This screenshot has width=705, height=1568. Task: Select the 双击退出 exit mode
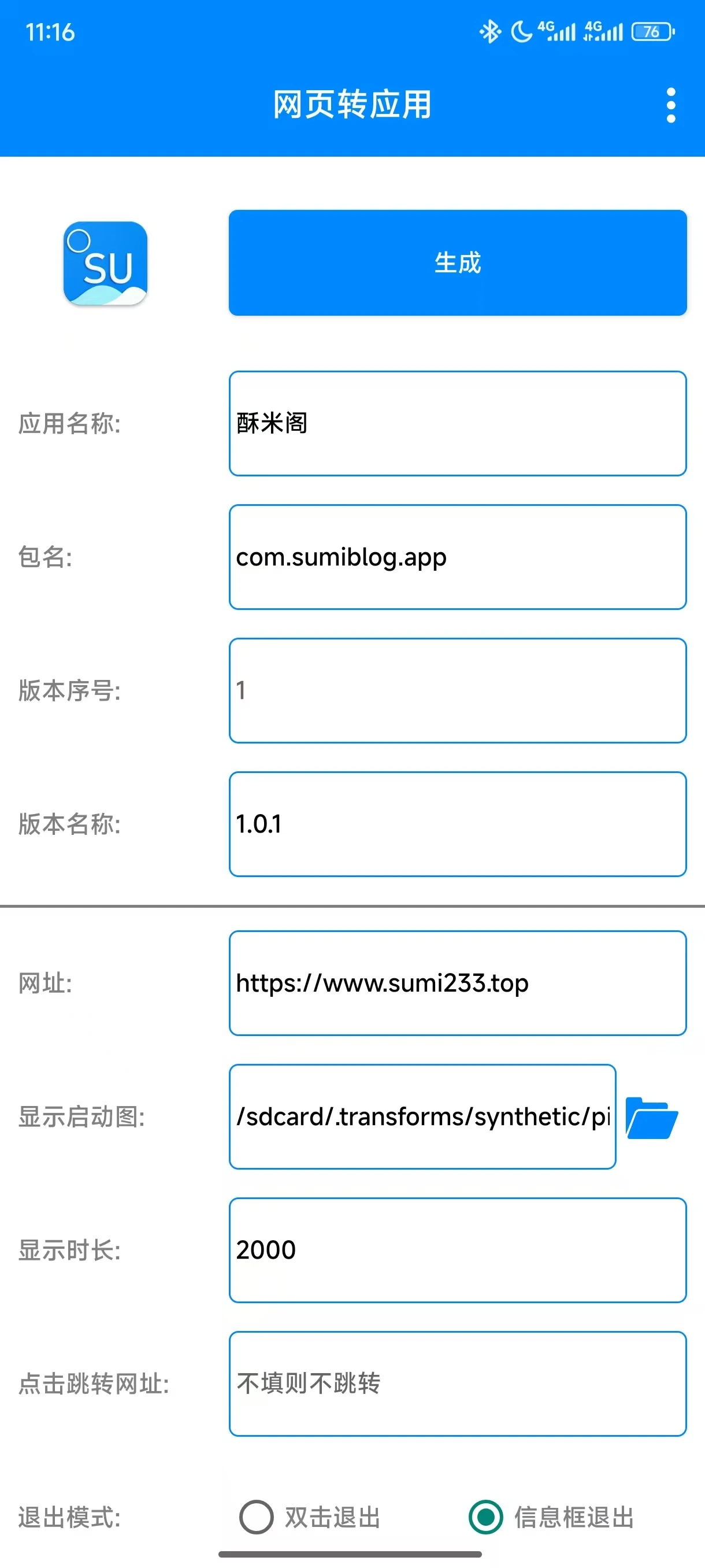(x=257, y=1517)
